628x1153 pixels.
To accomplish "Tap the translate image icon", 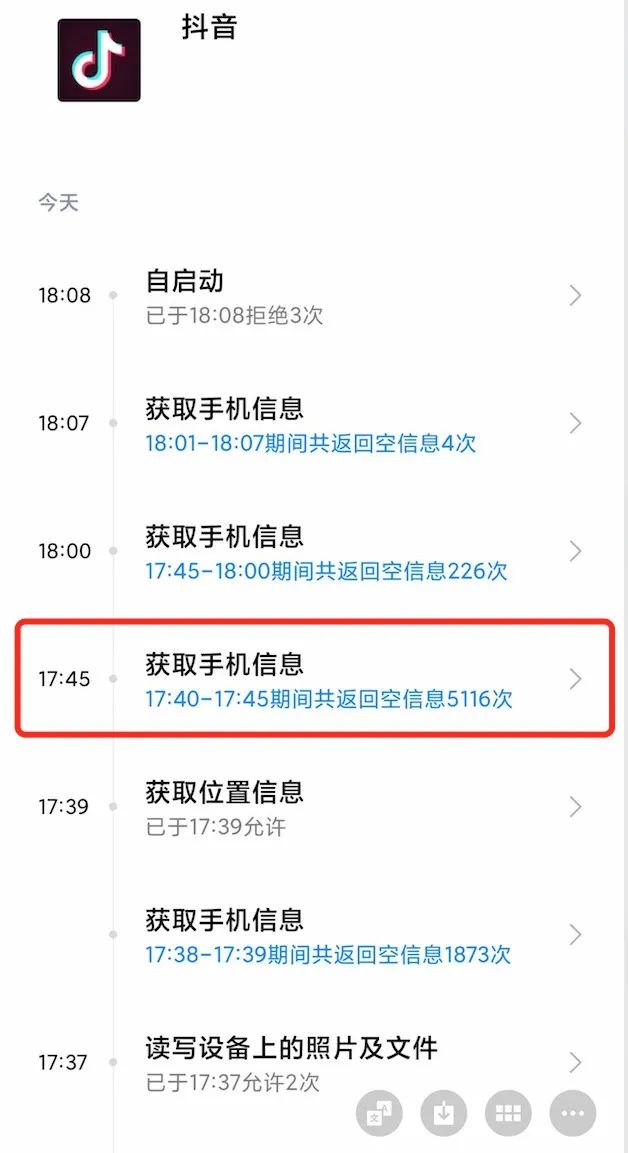I will (380, 1113).
